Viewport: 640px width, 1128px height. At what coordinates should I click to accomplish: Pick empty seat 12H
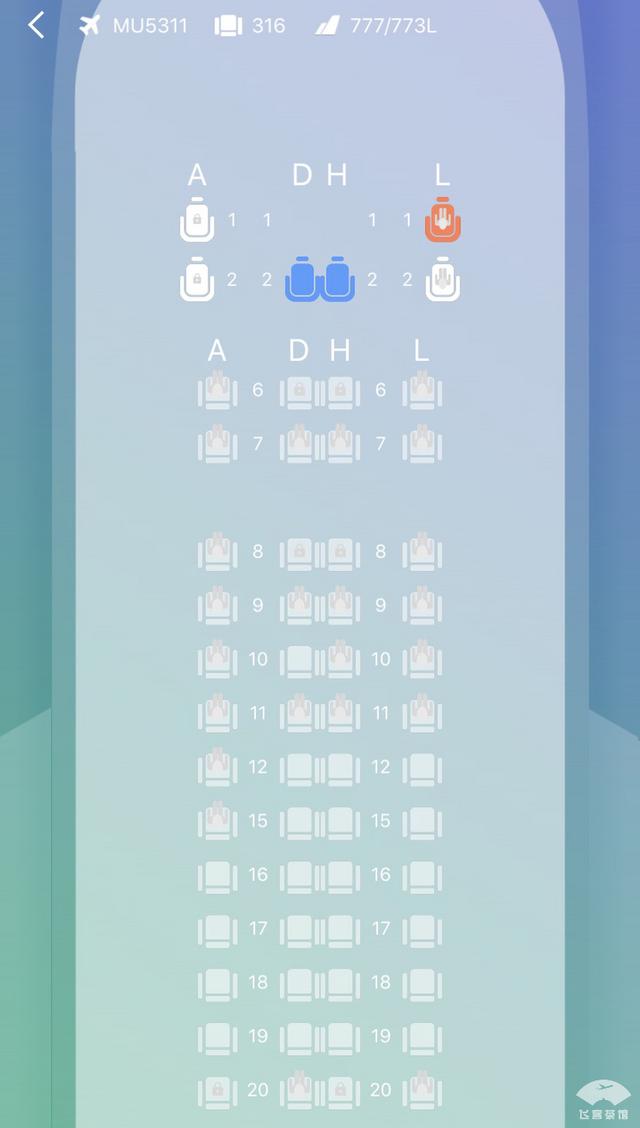[340, 768]
